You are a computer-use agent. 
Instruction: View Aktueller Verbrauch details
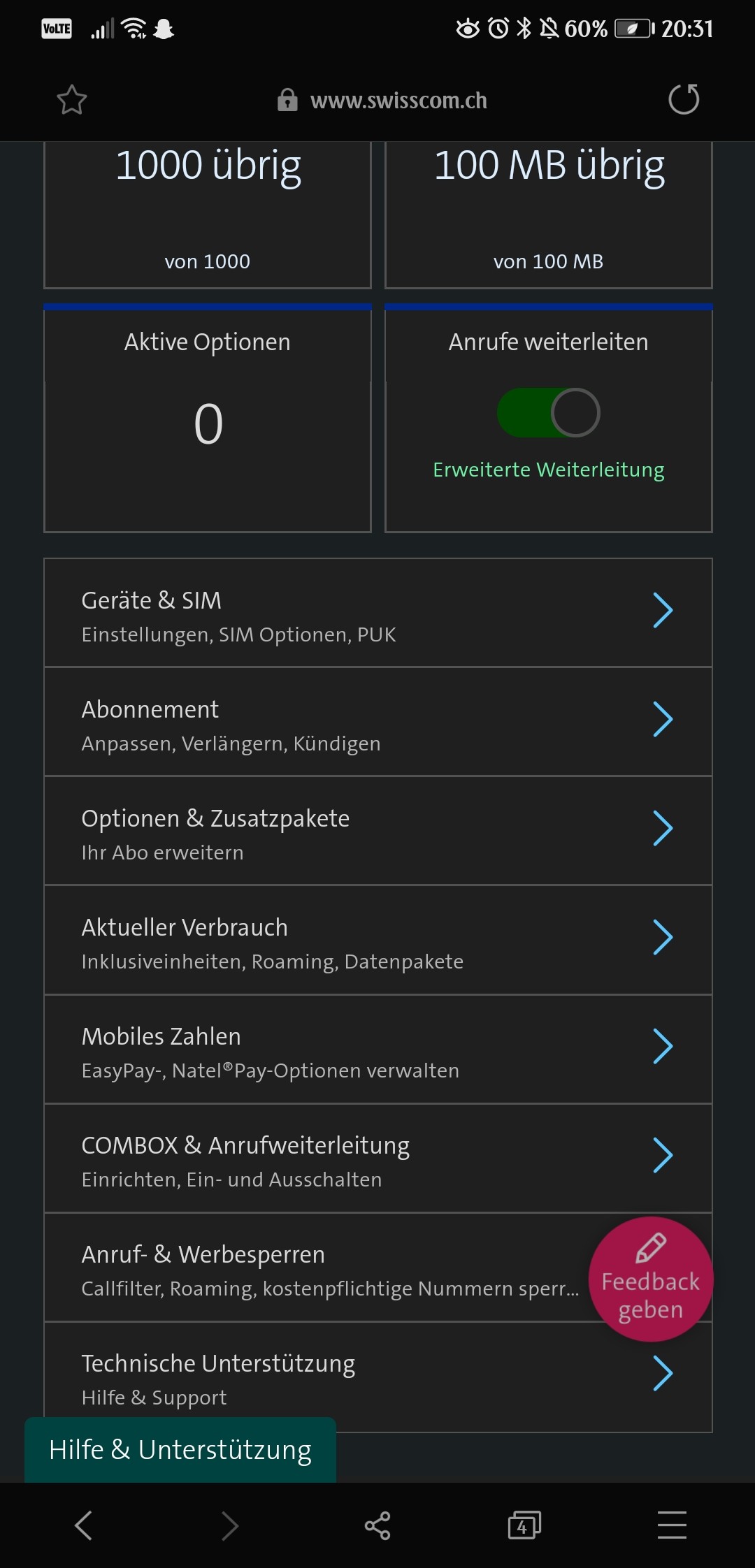(377, 940)
